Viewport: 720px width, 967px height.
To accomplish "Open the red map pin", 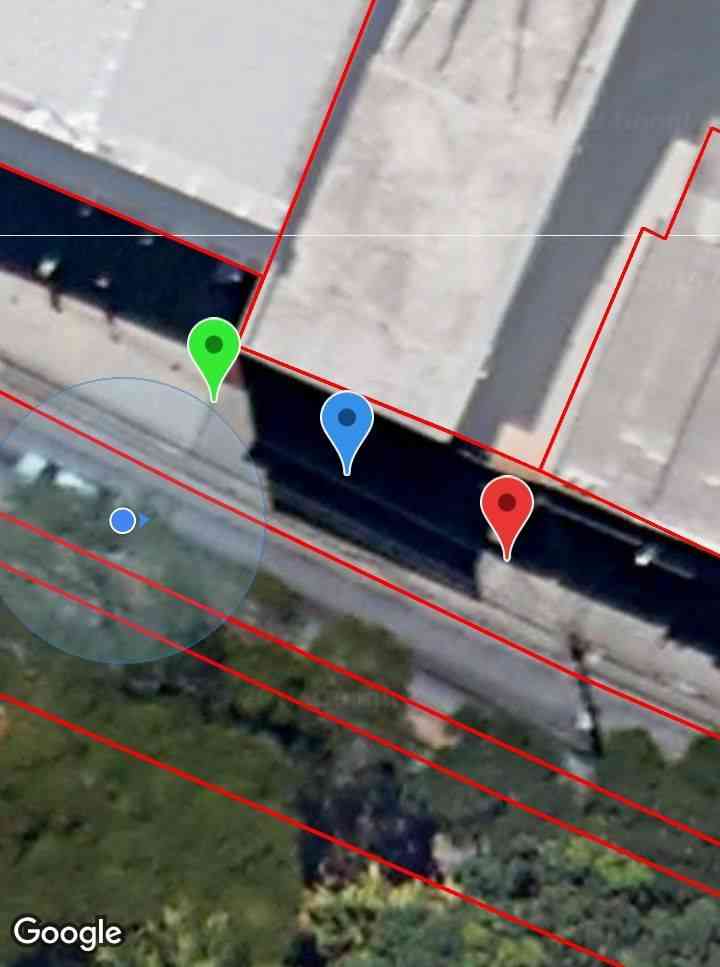I will click(507, 507).
